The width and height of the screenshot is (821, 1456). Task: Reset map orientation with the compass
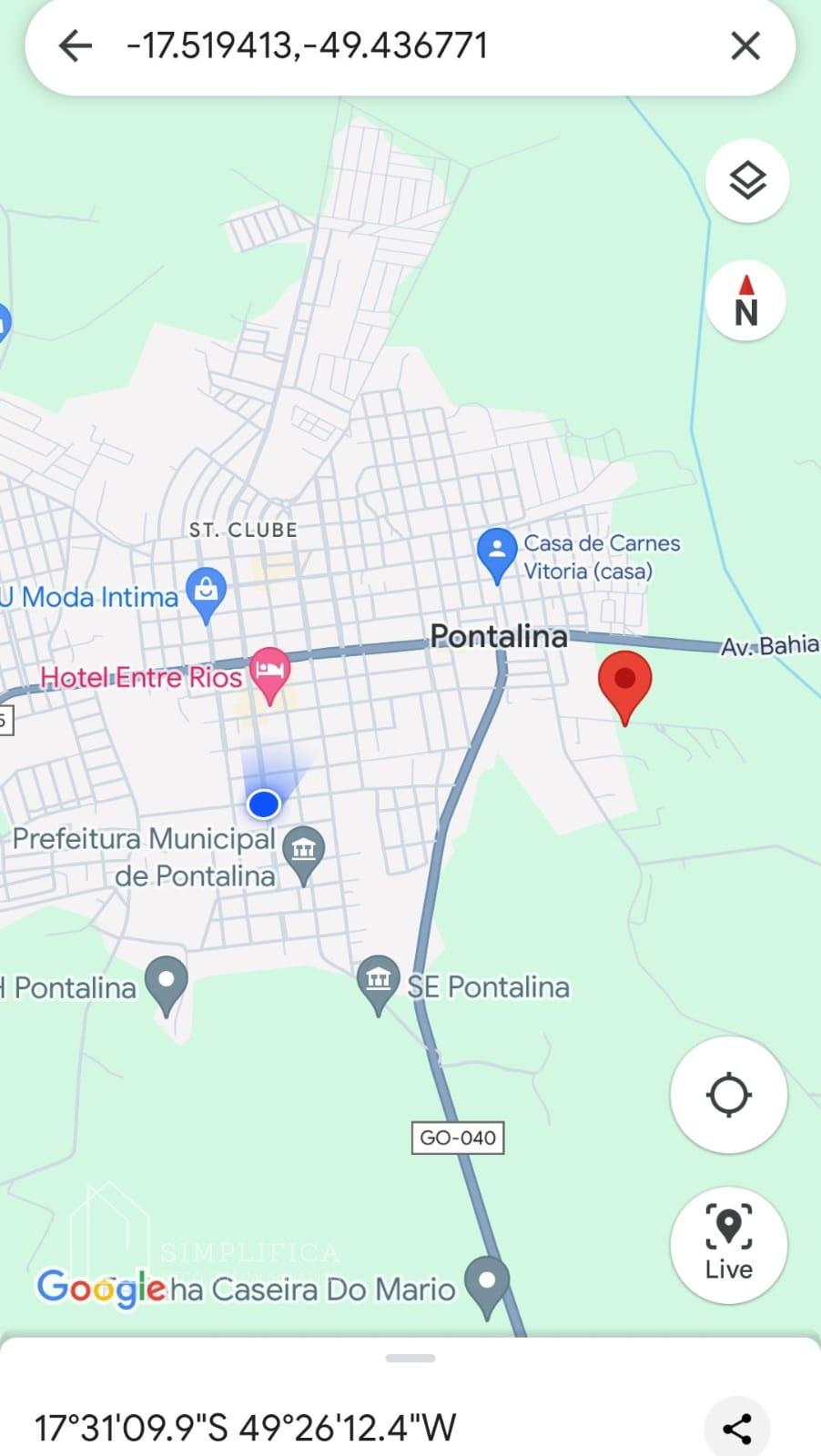pos(746,300)
